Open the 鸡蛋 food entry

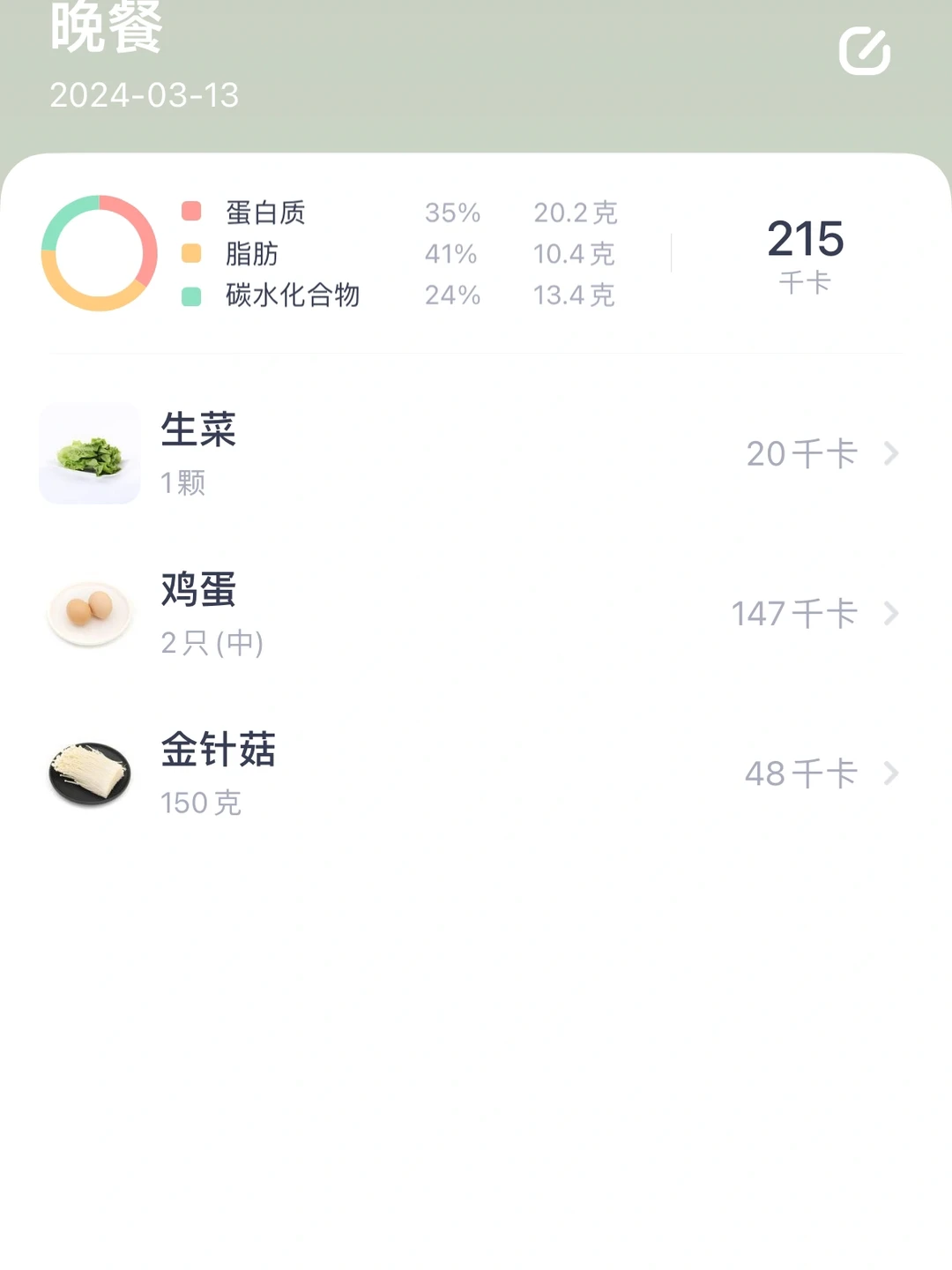476,614
